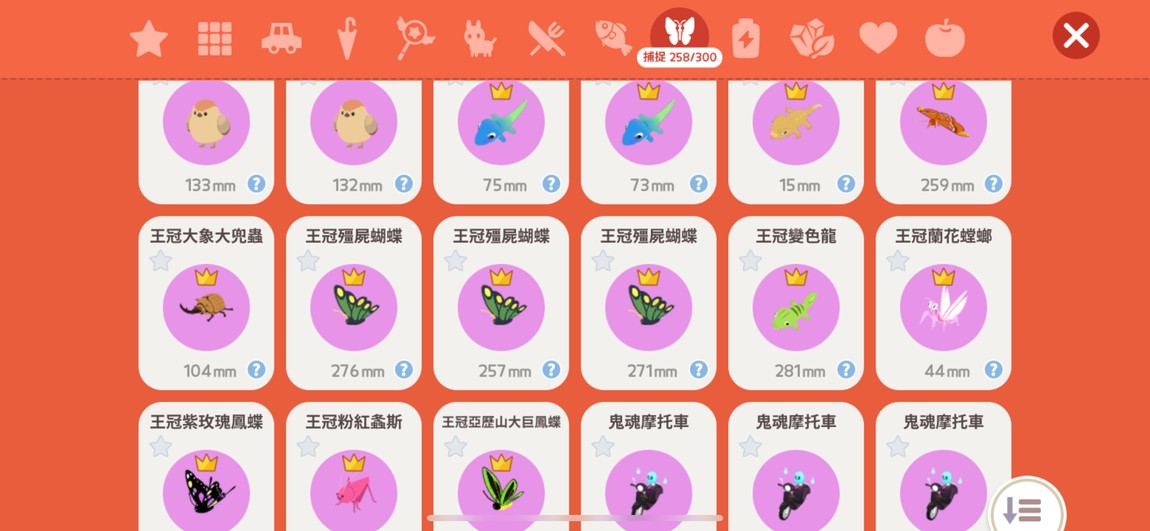1150x531 pixels.
Task: Show info for the 44mm 王冠蘭花螳螂
Action: pos(993,370)
